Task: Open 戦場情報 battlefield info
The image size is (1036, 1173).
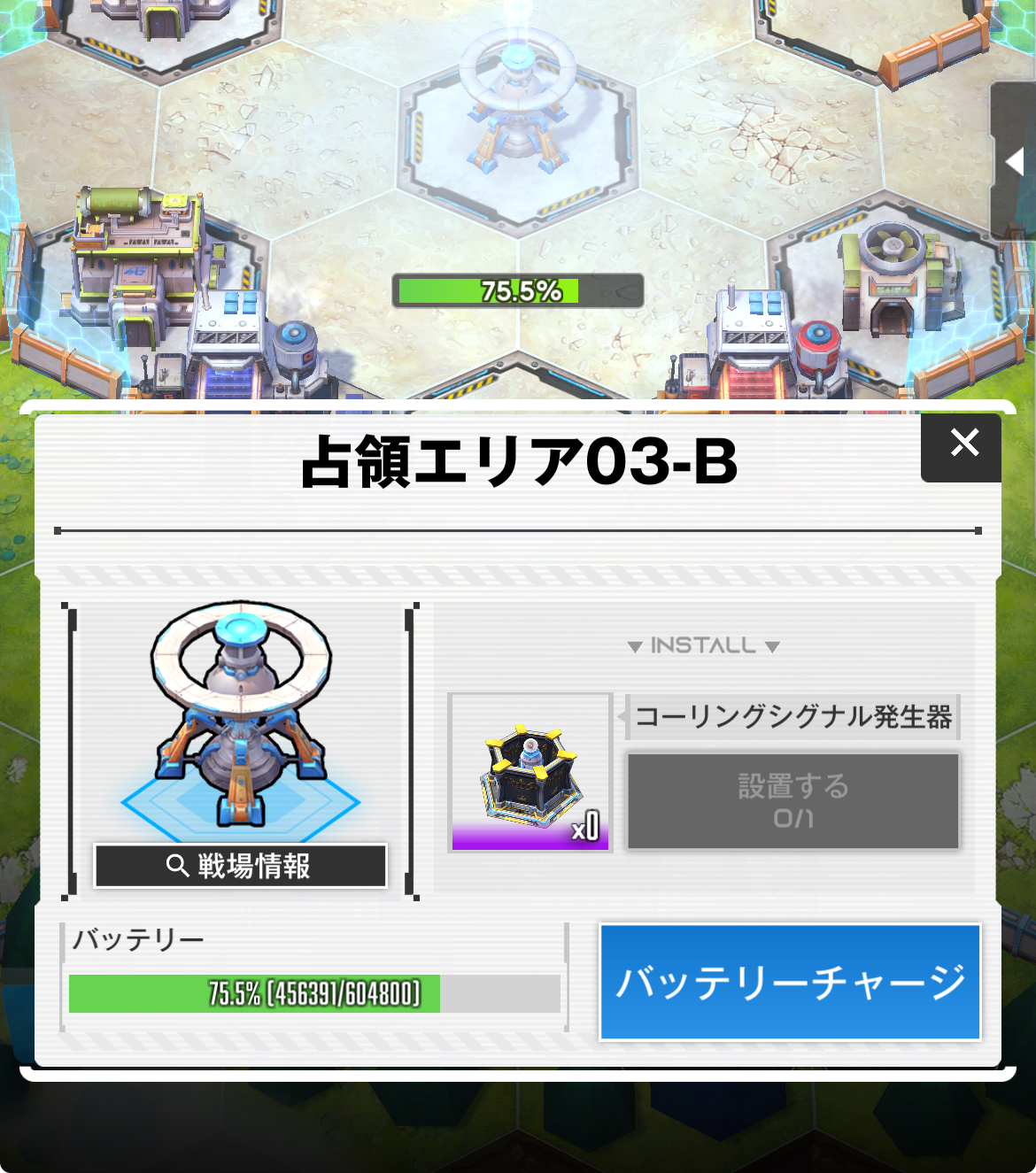Action: [240, 866]
